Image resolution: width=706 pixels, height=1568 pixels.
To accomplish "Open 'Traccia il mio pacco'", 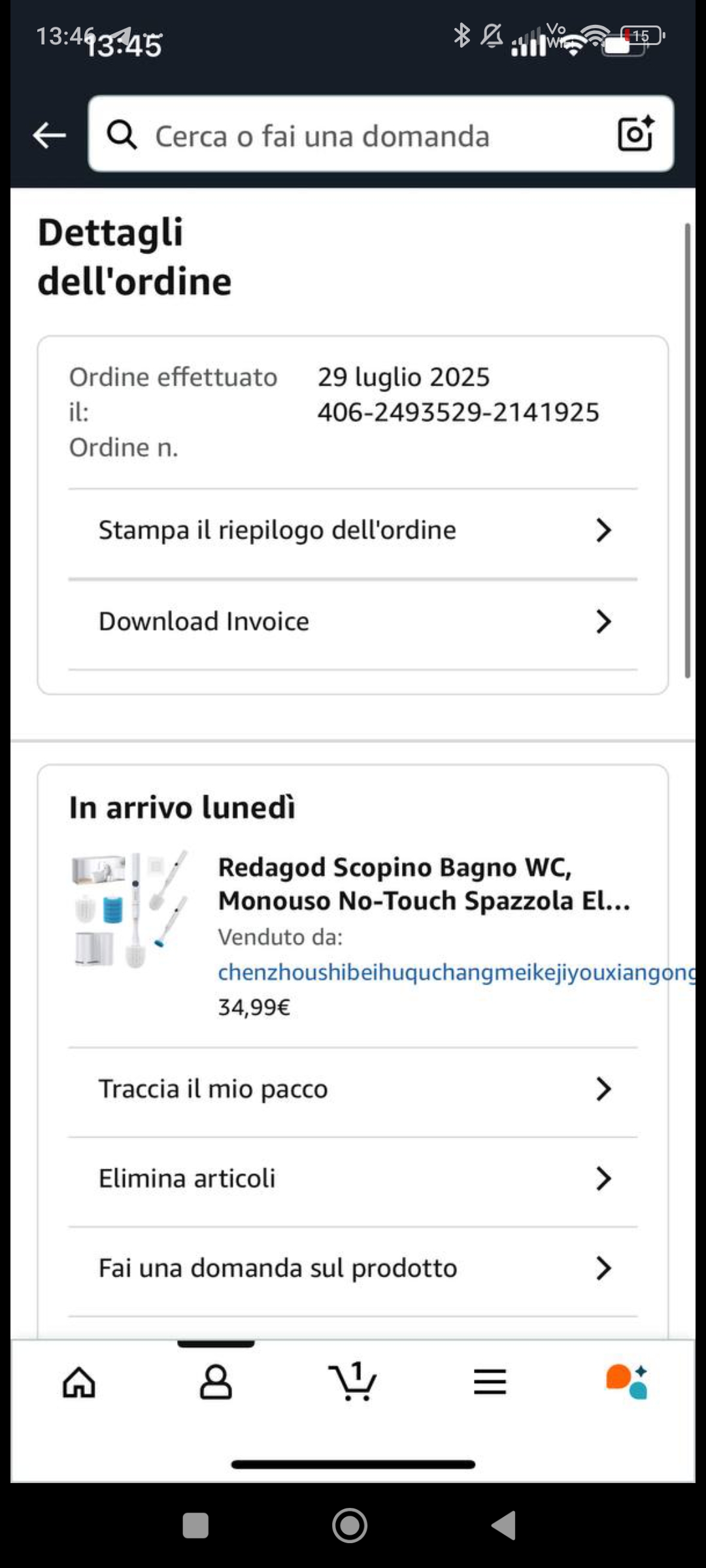I will pyautogui.click(x=353, y=1089).
